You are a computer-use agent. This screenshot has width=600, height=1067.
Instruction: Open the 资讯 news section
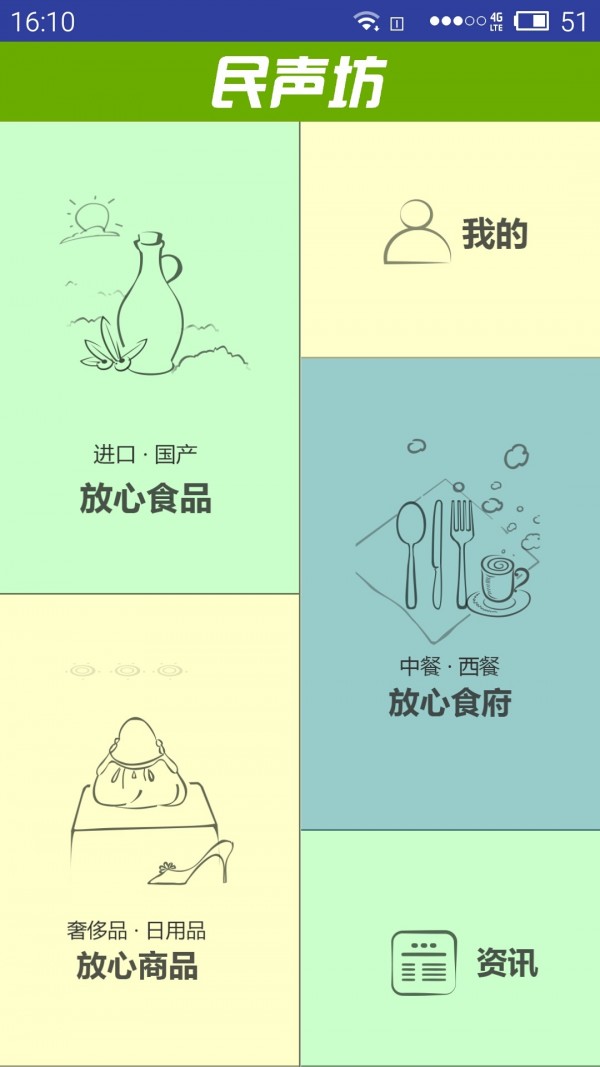click(x=450, y=948)
